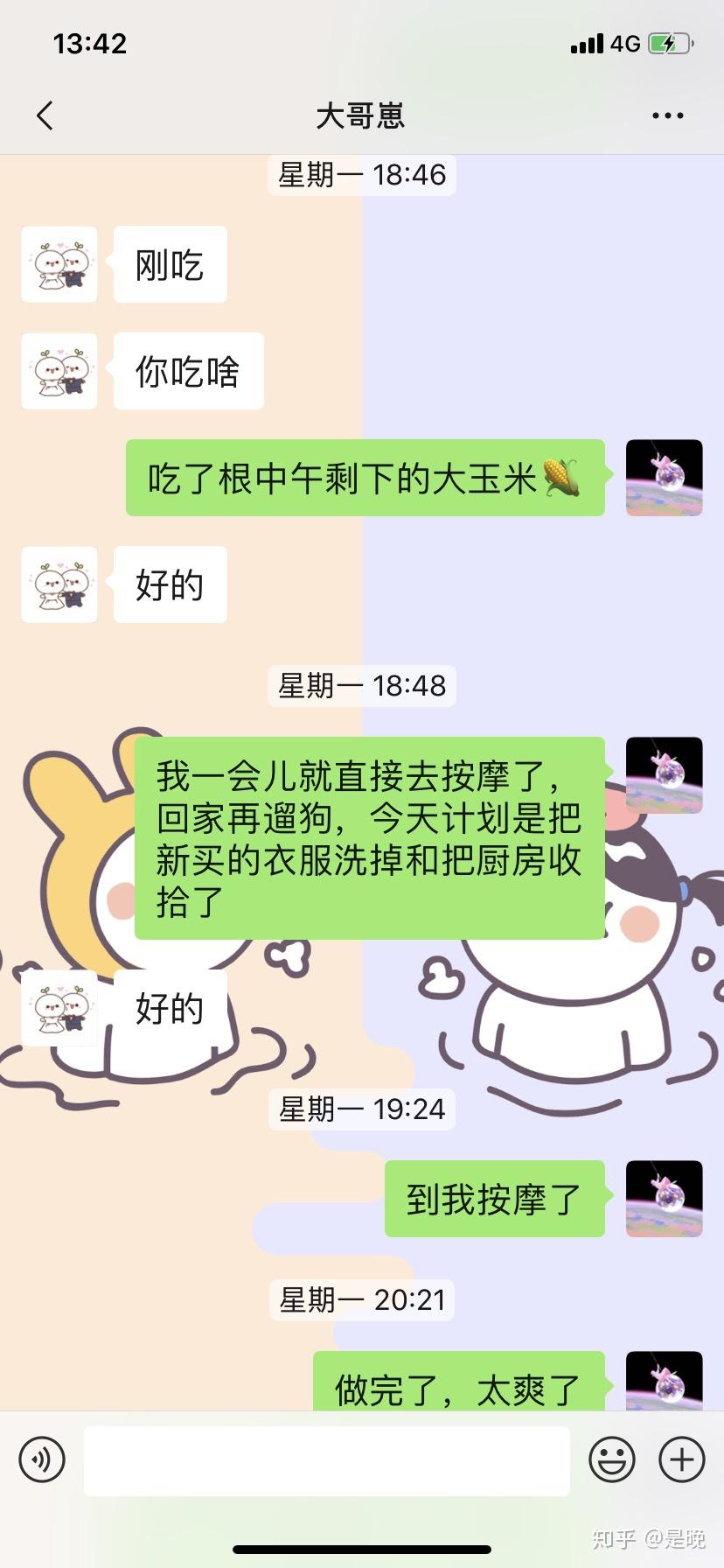Open the chat info overflow menu
Screen dimensions: 724x1568
[x=667, y=115]
